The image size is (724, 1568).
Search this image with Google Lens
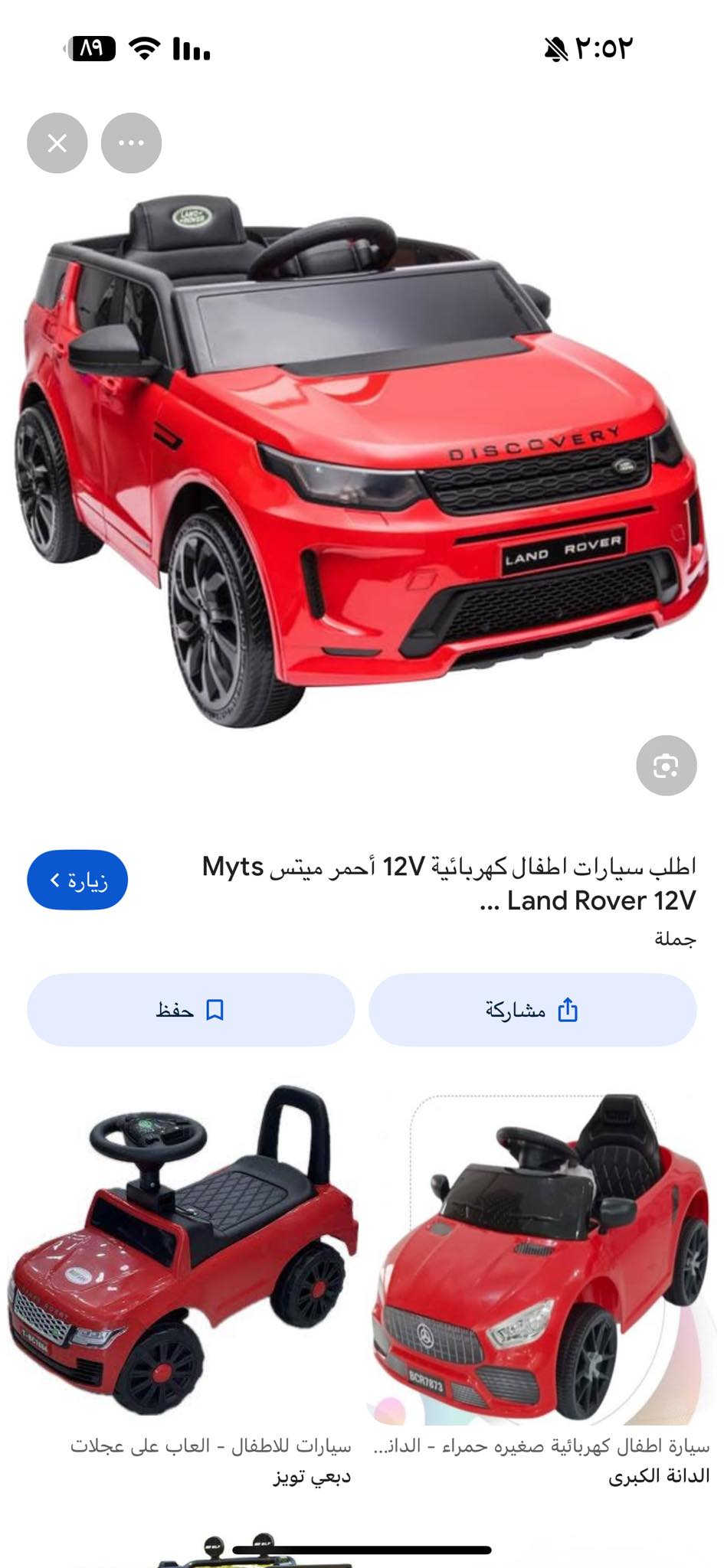coord(666,766)
